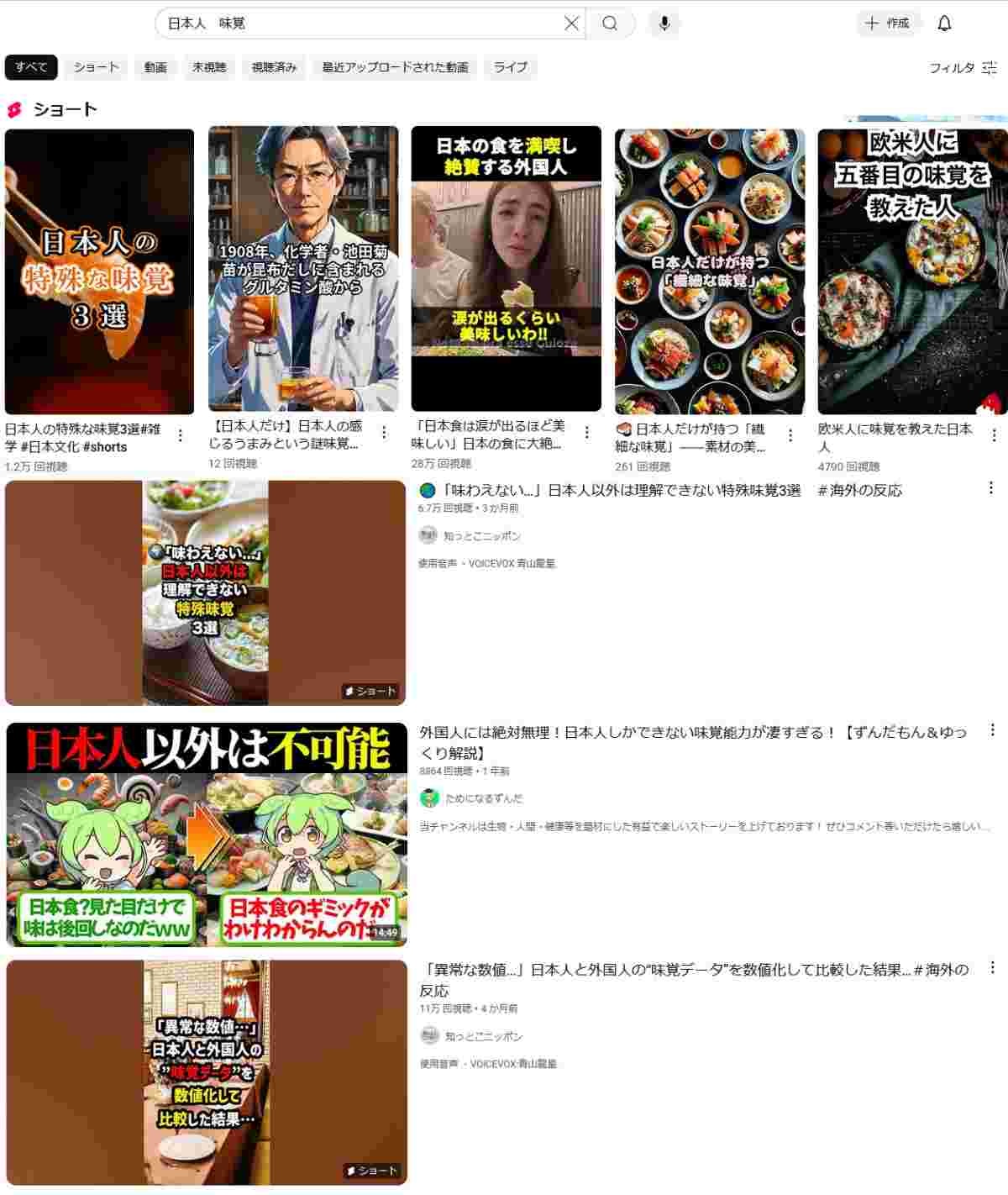Open the 異常な数値 味覚データ video
The height and width of the screenshot is (1195, 1008).
pyautogui.click(x=207, y=1072)
